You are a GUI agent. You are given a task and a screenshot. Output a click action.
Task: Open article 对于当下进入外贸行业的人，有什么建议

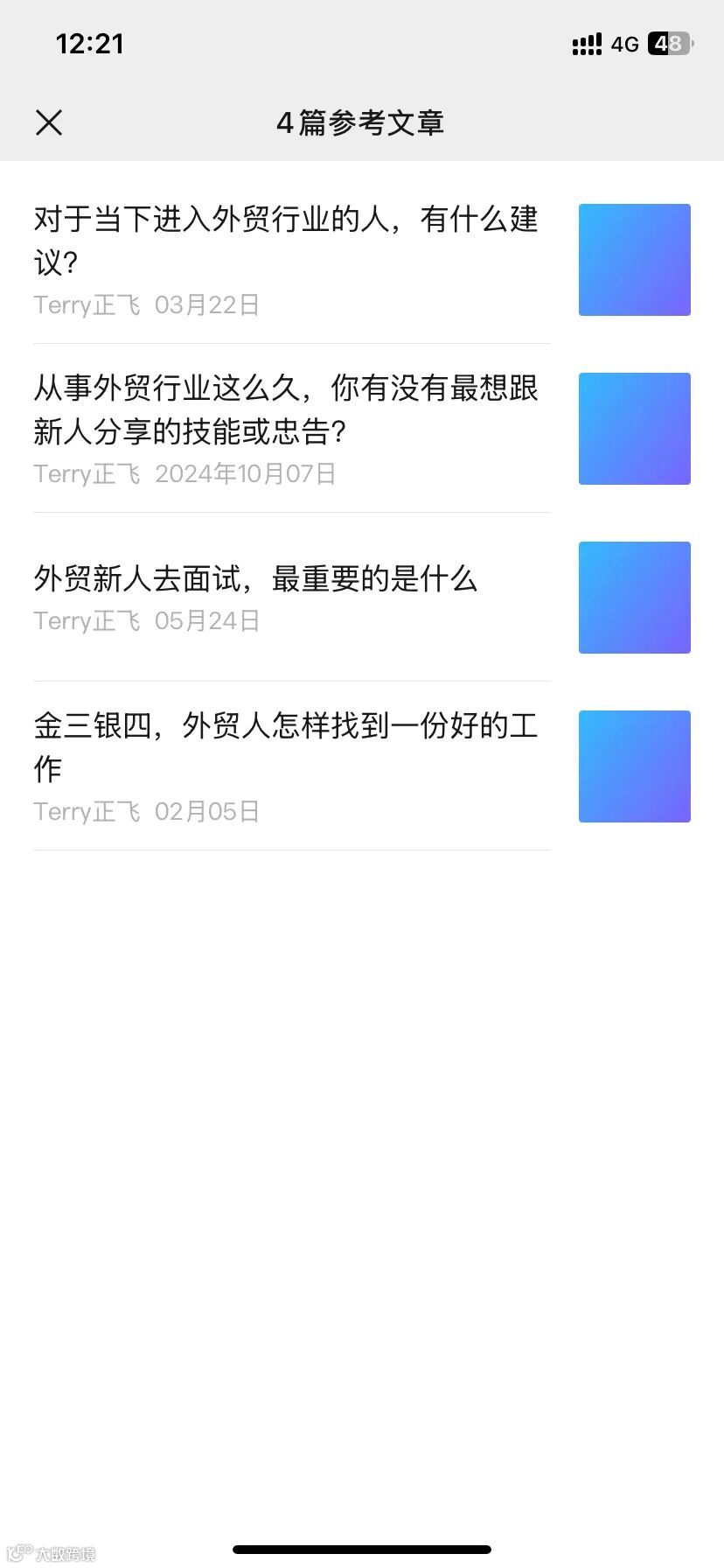pyautogui.click(x=286, y=240)
